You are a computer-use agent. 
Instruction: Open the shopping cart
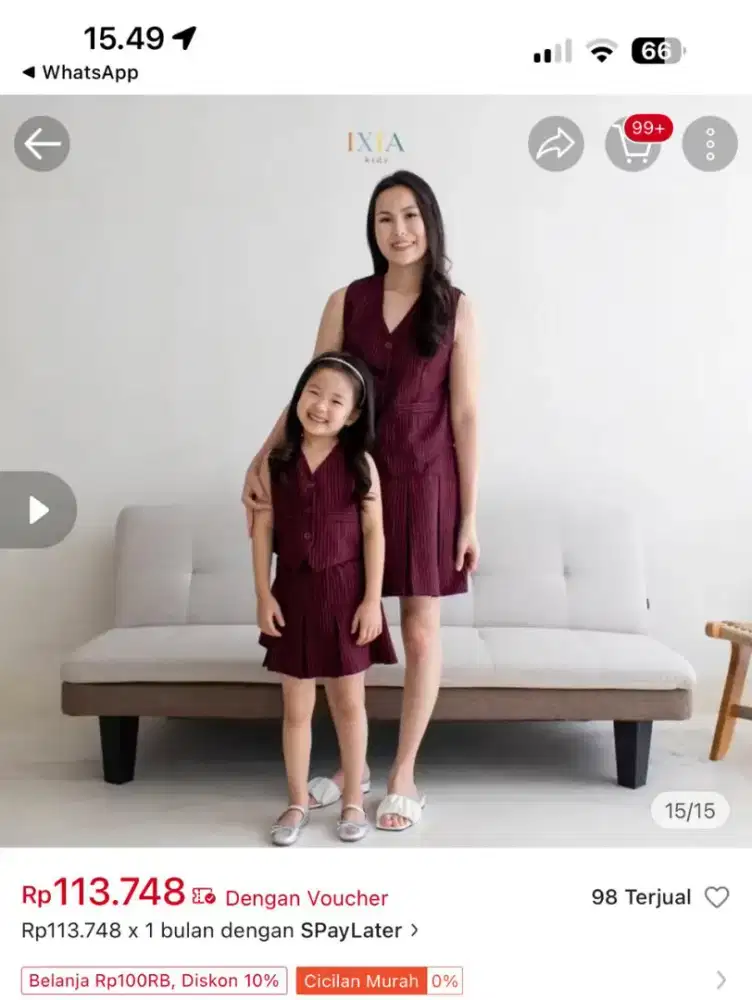tap(633, 144)
